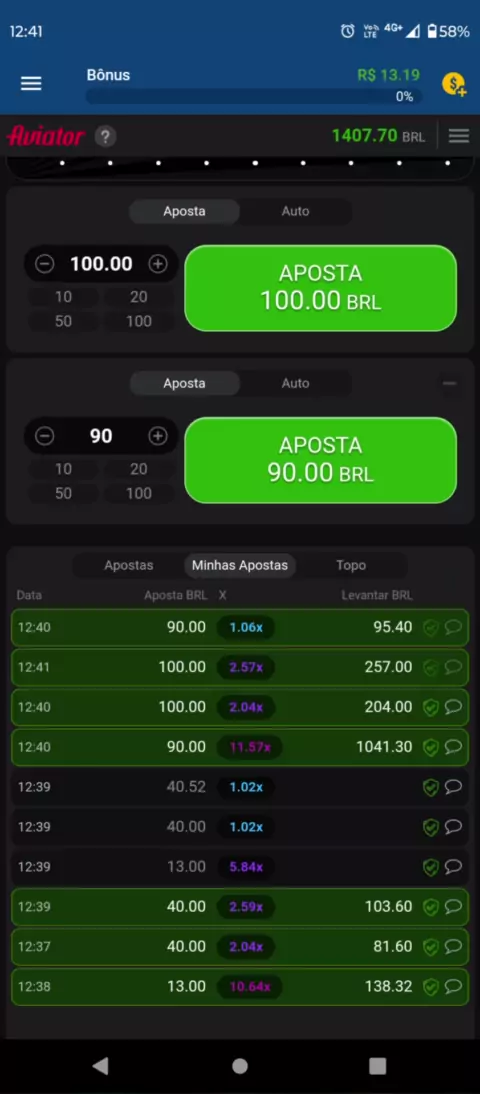Remove the second bet panel
The height and width of the screenshot is (1094, 480).
pyautogui.click(x=450, y=383)
